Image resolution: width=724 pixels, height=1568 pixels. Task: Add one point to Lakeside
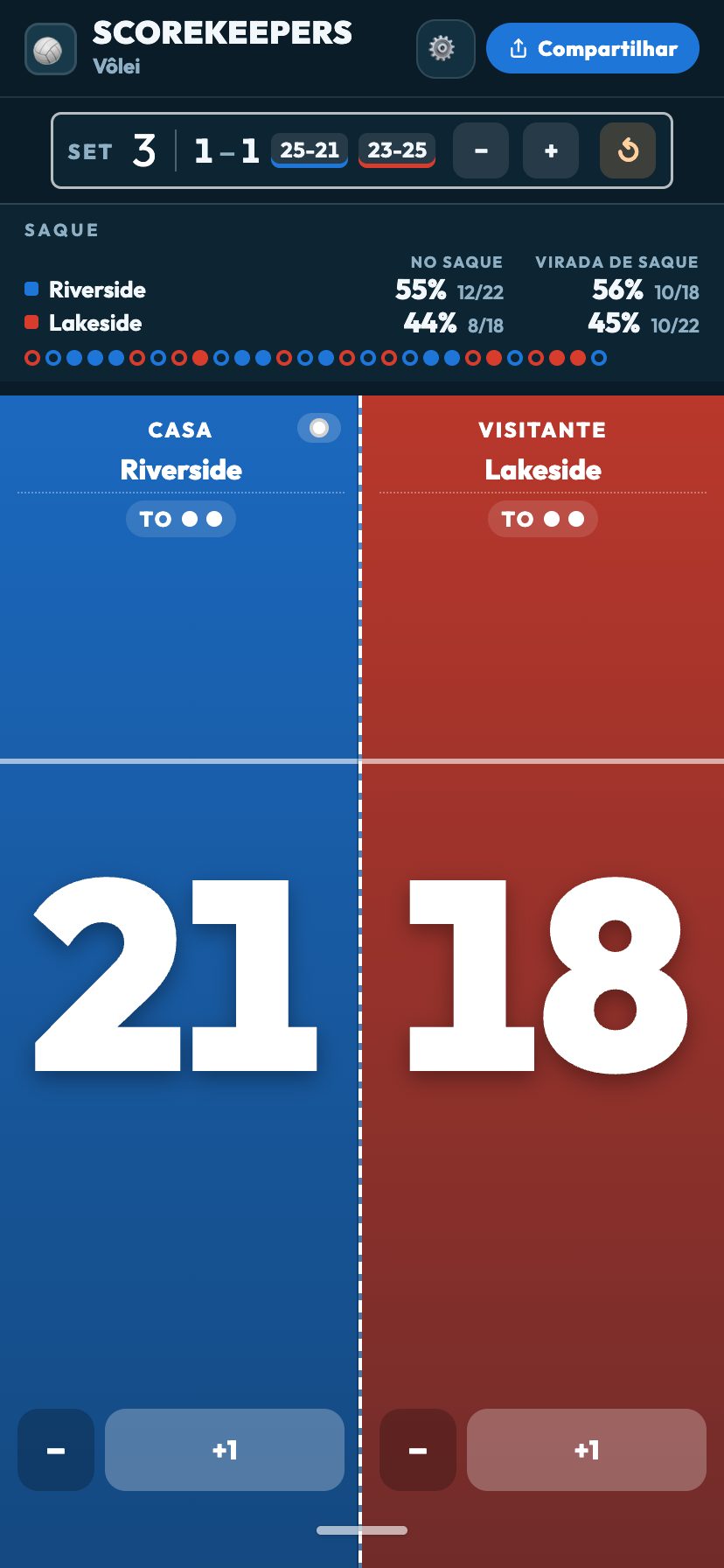point(587,1450)
